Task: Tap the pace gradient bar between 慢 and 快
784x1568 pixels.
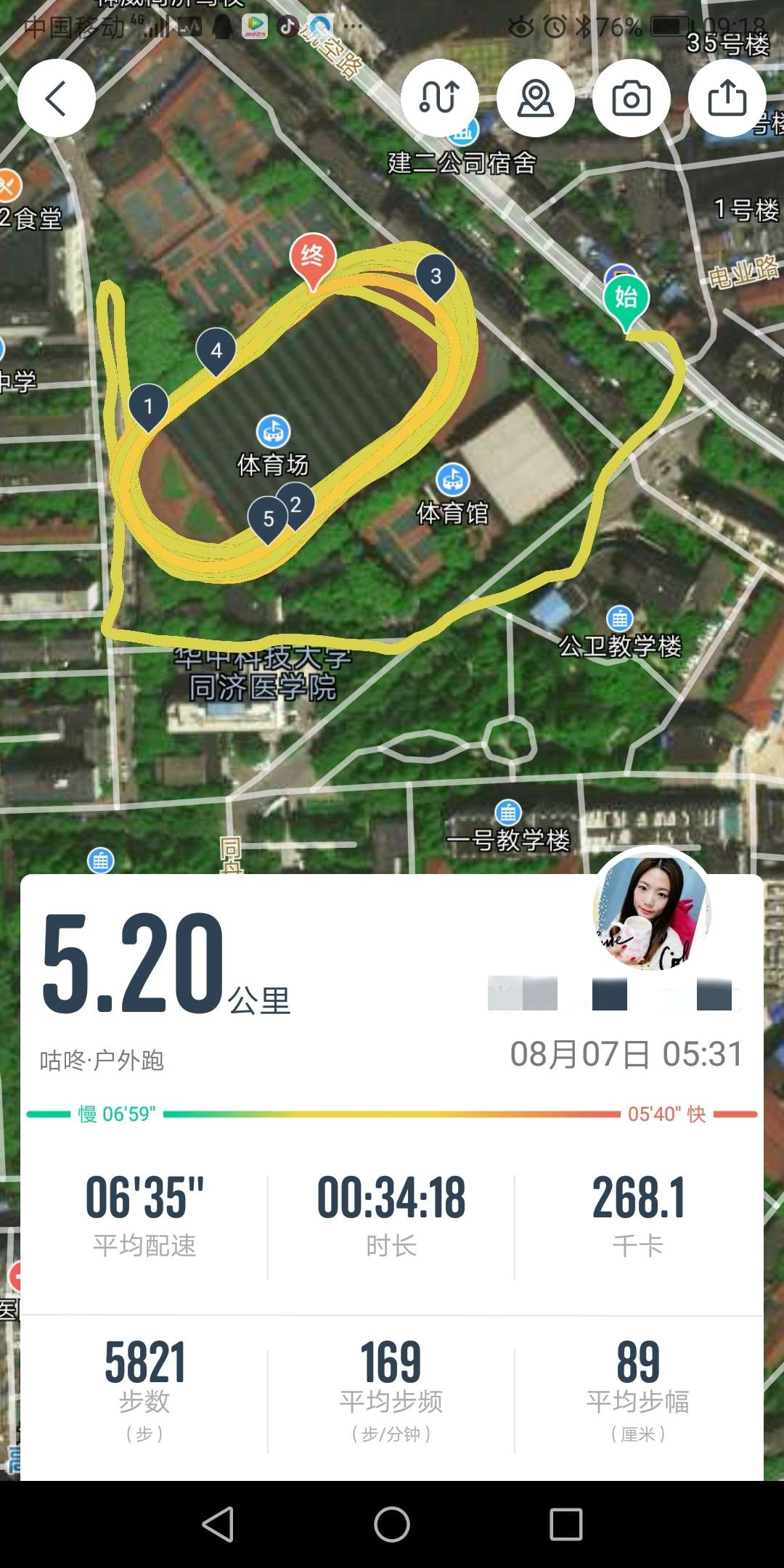Action: point(392,1111)
